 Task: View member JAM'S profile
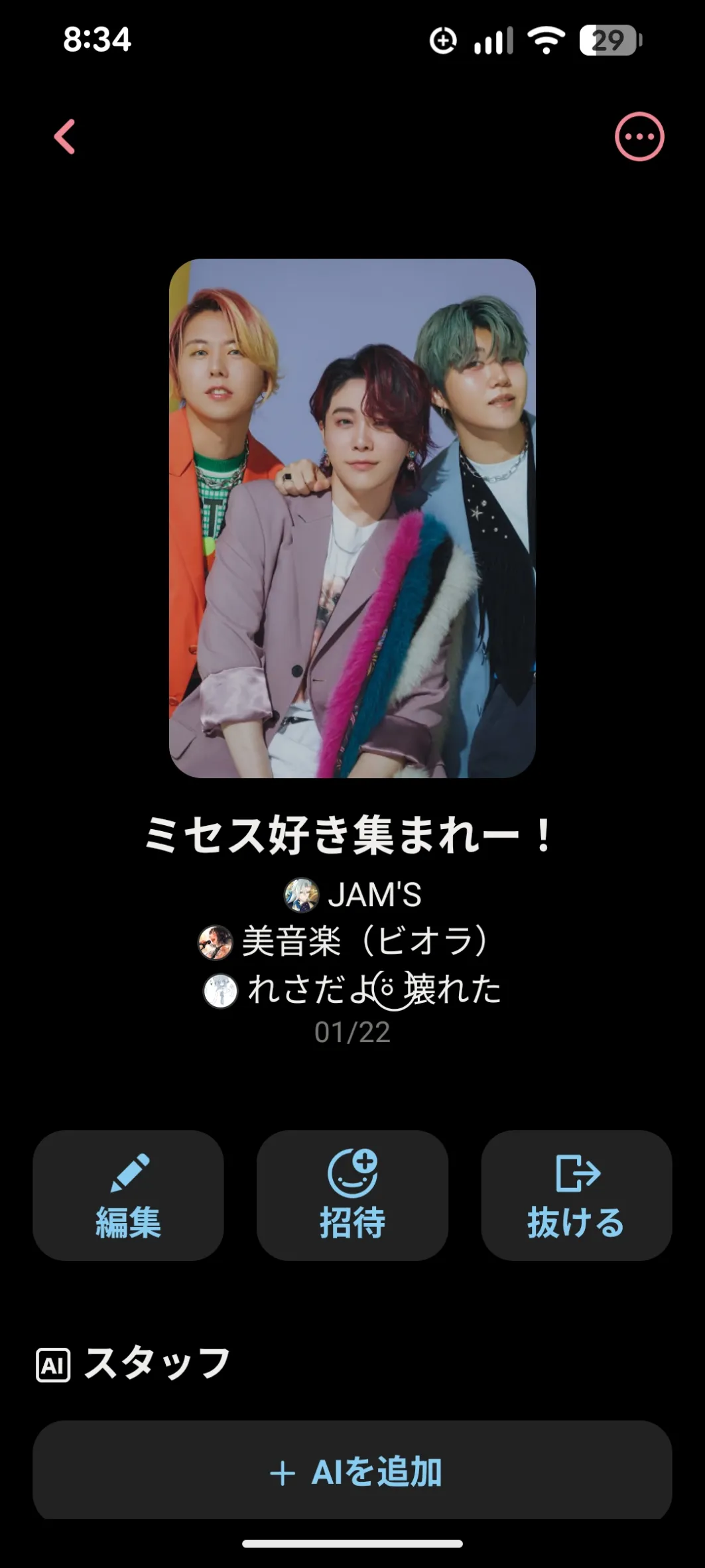pos(352,894)
